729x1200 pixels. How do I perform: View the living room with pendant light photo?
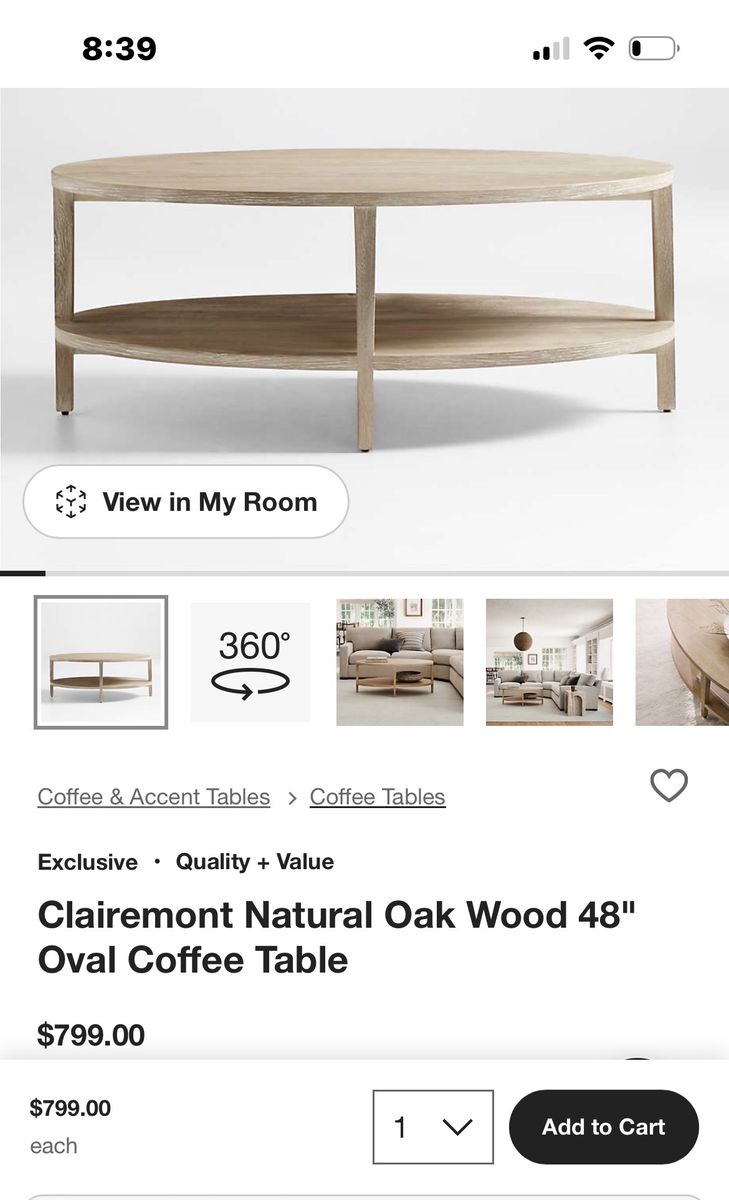pos(549,662)
